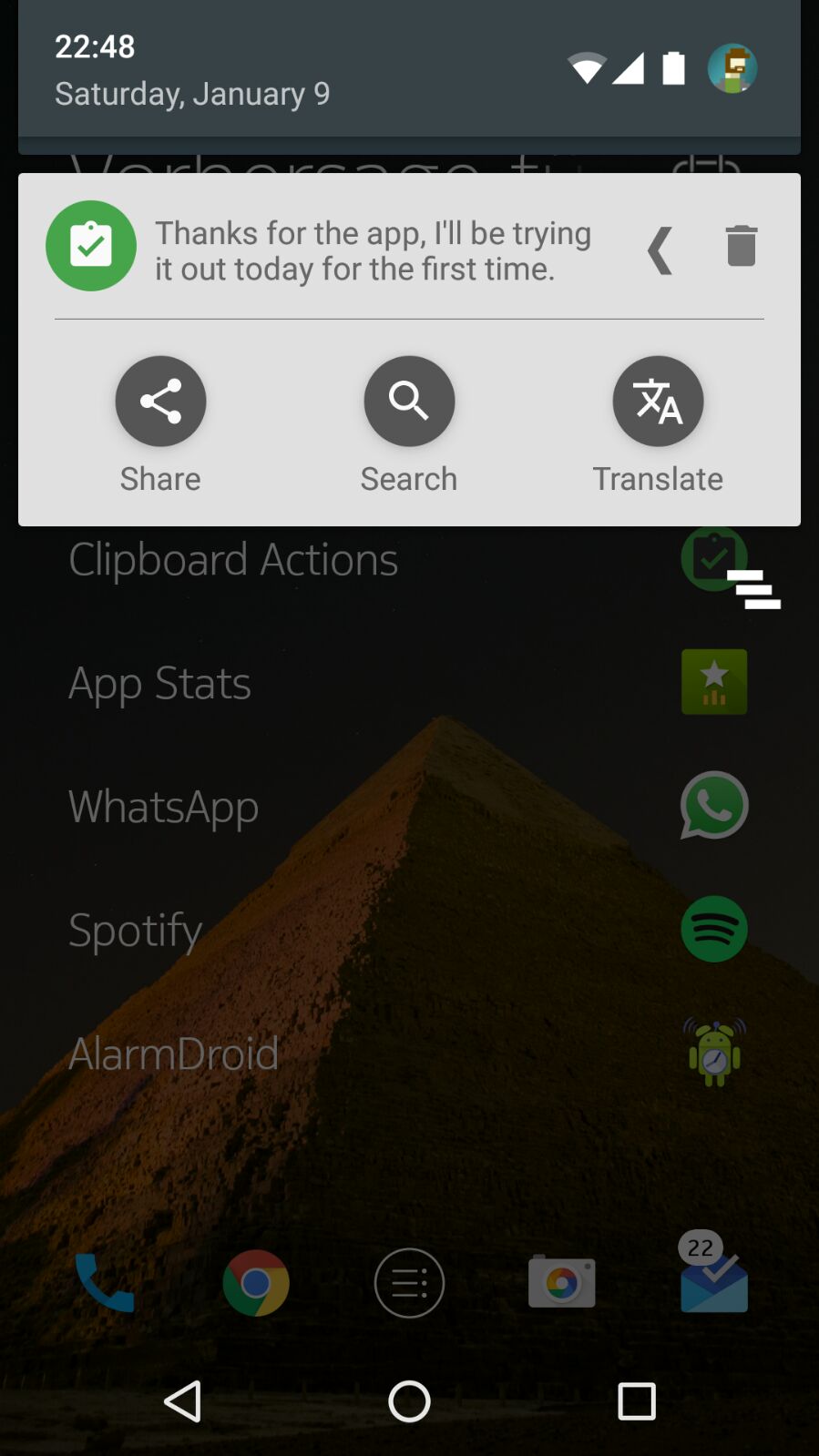Open the App Stats app
Viewport: 819px width, 1456px height.
(408, 683)
